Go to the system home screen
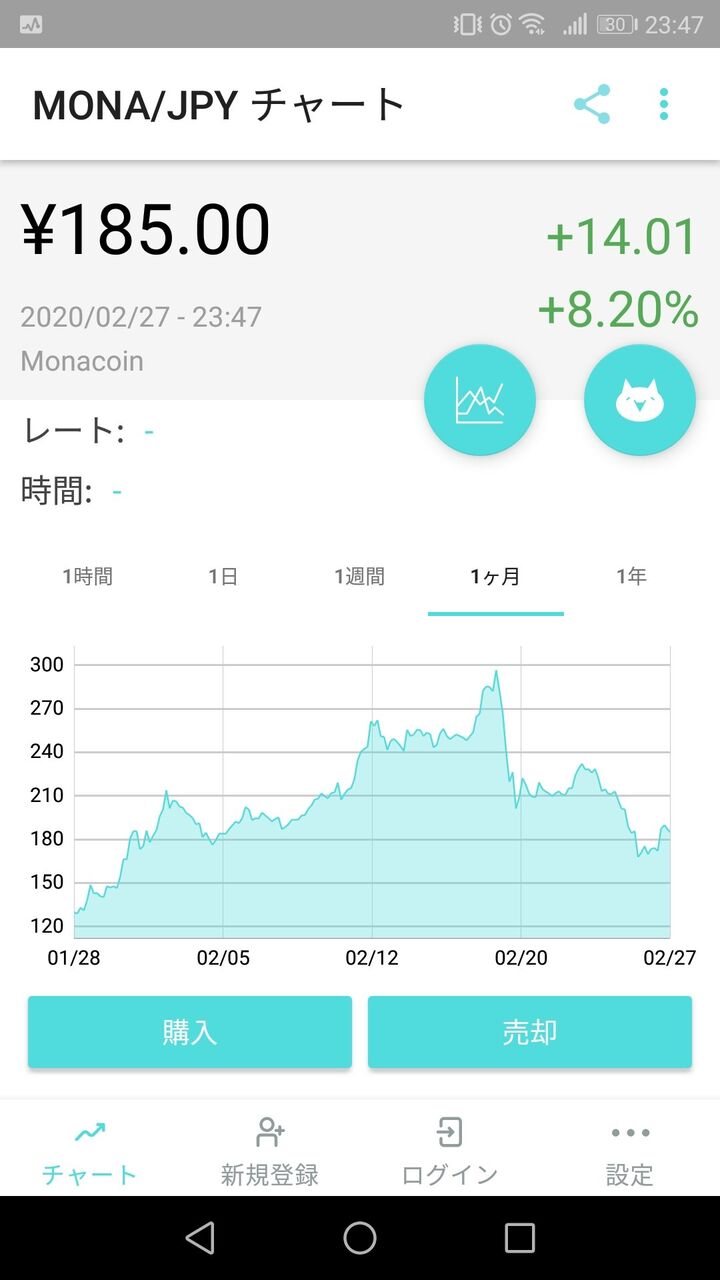This screenshot has height=1280, width=720. 360,1238
